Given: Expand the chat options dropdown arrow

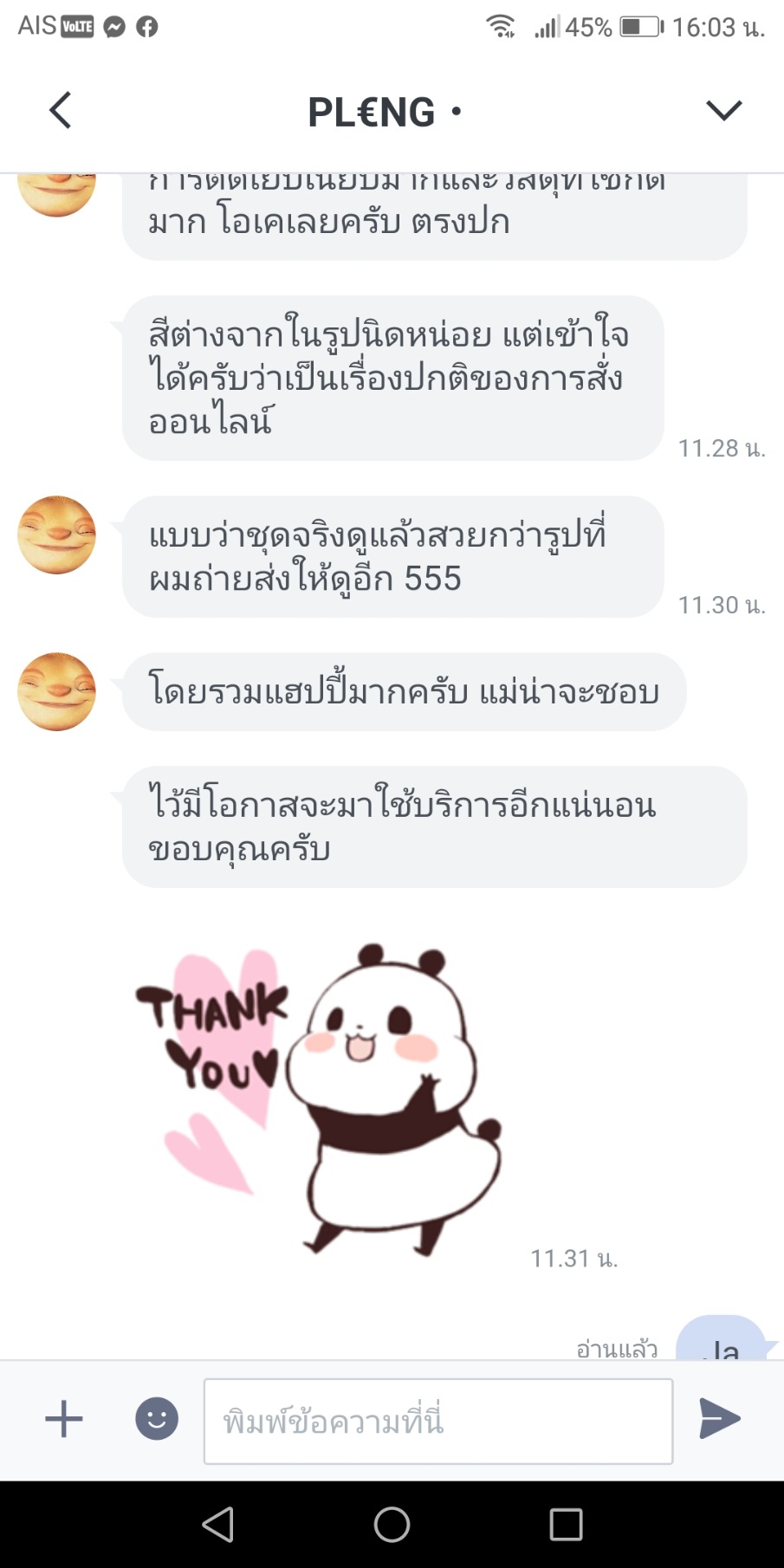Looking at the screenshot, I should tap(723, 111).
